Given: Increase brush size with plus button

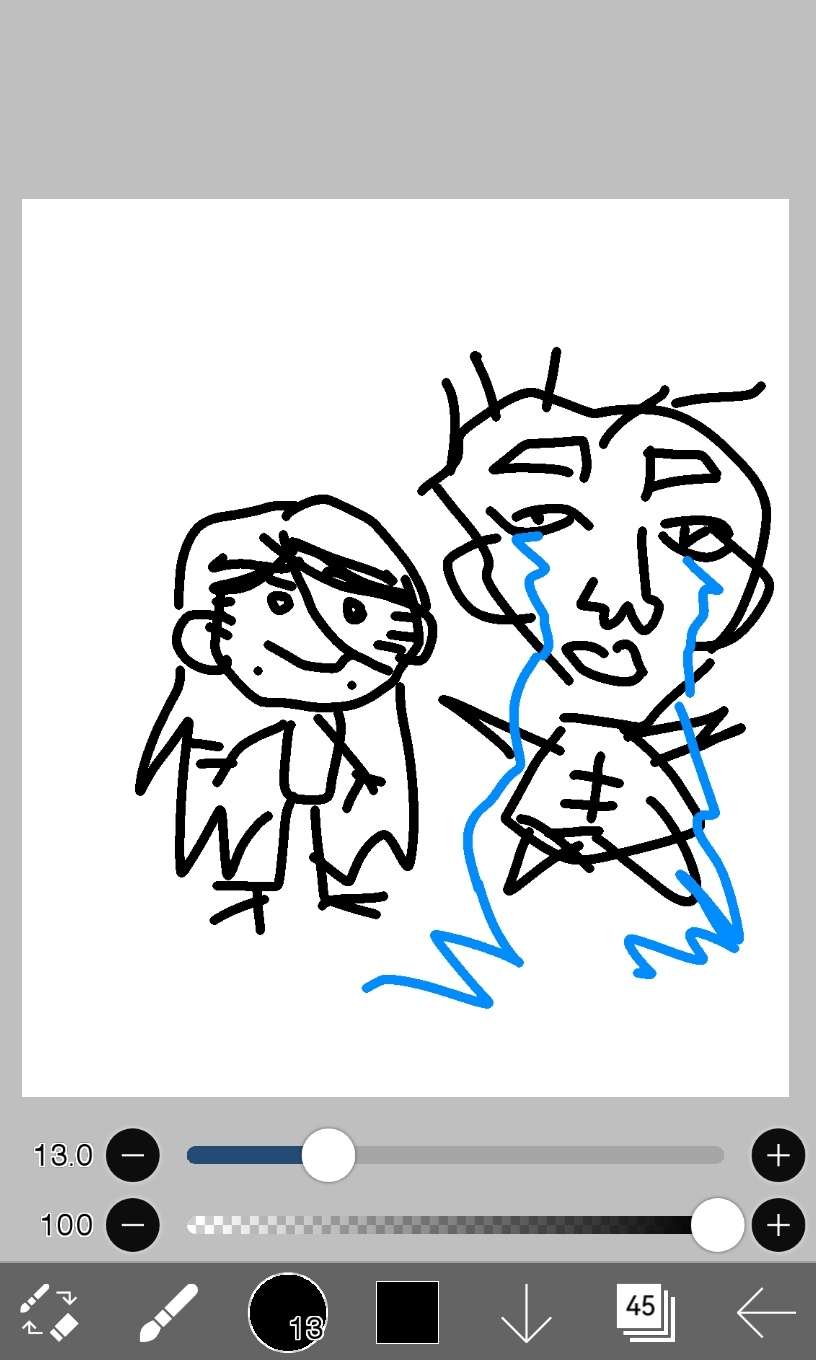Looking at the screenshot, I should pos(777,1155).
